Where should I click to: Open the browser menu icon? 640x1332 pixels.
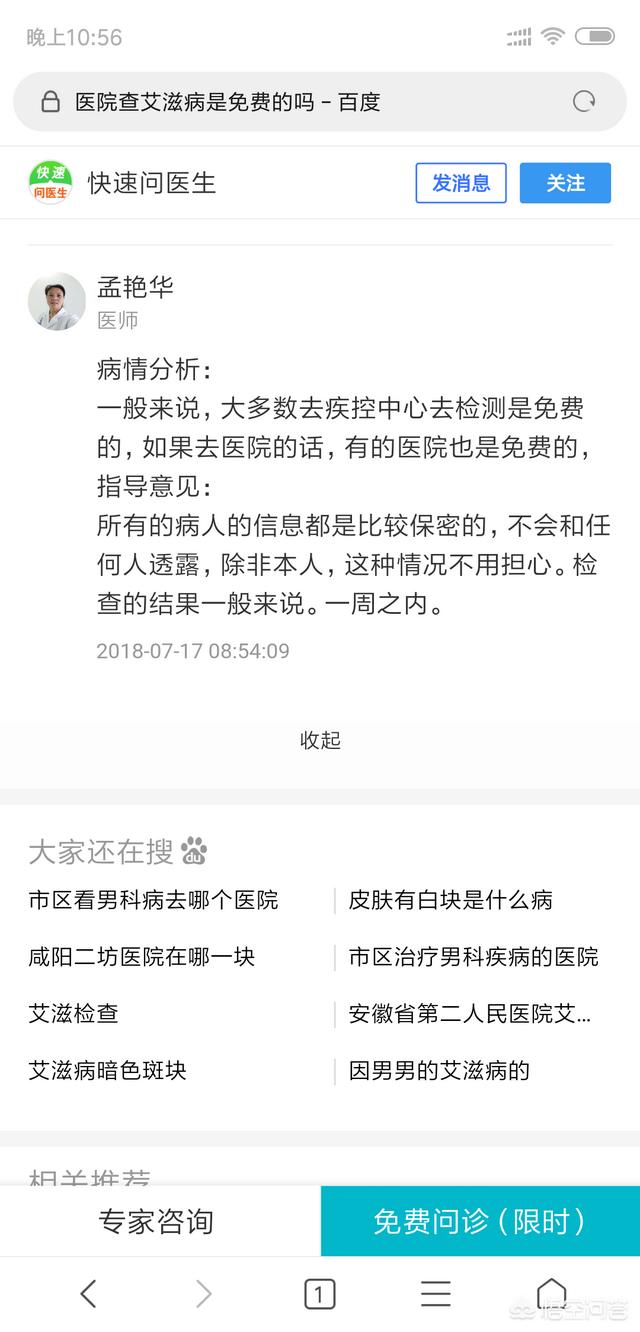(x=435, y=1294)
